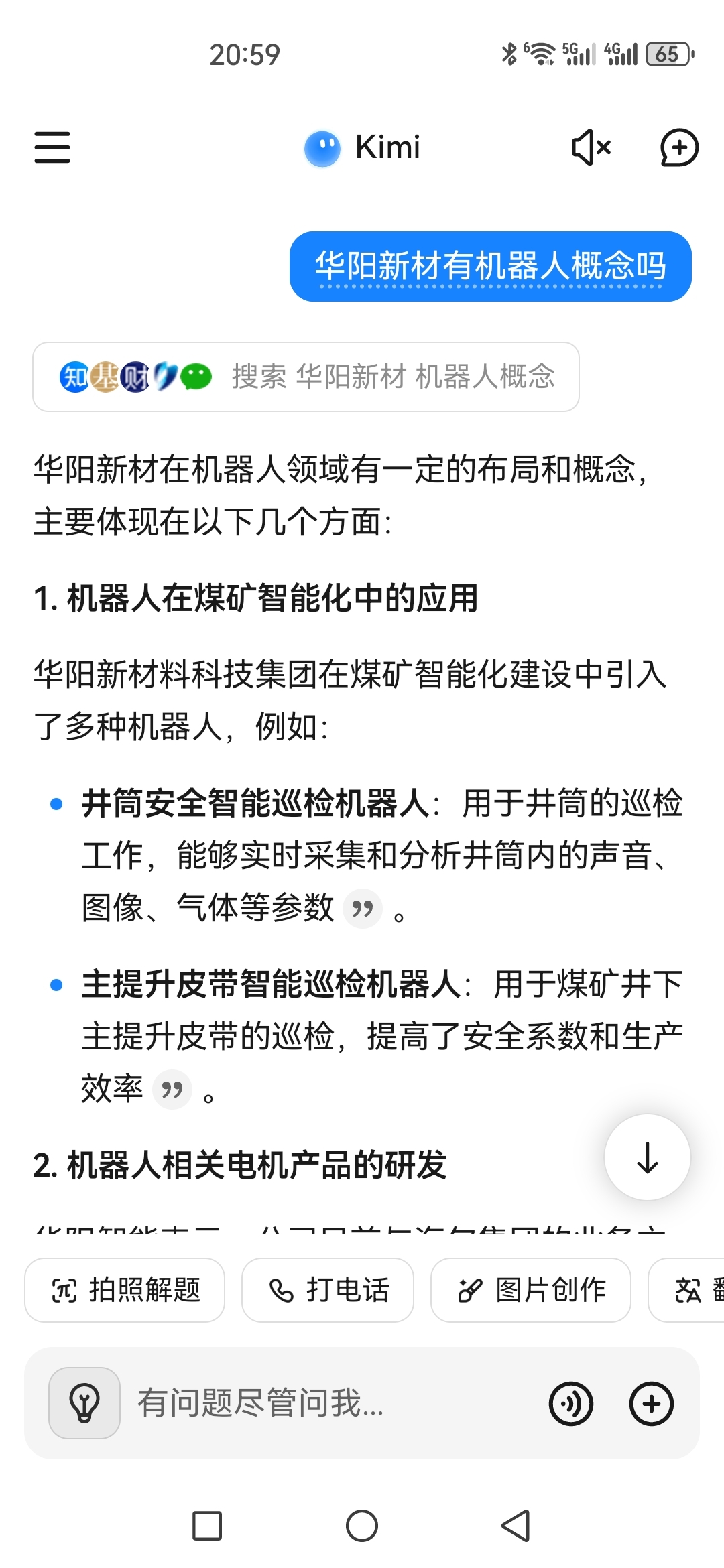Toggle the muted speaker icon

pos(591,147)
